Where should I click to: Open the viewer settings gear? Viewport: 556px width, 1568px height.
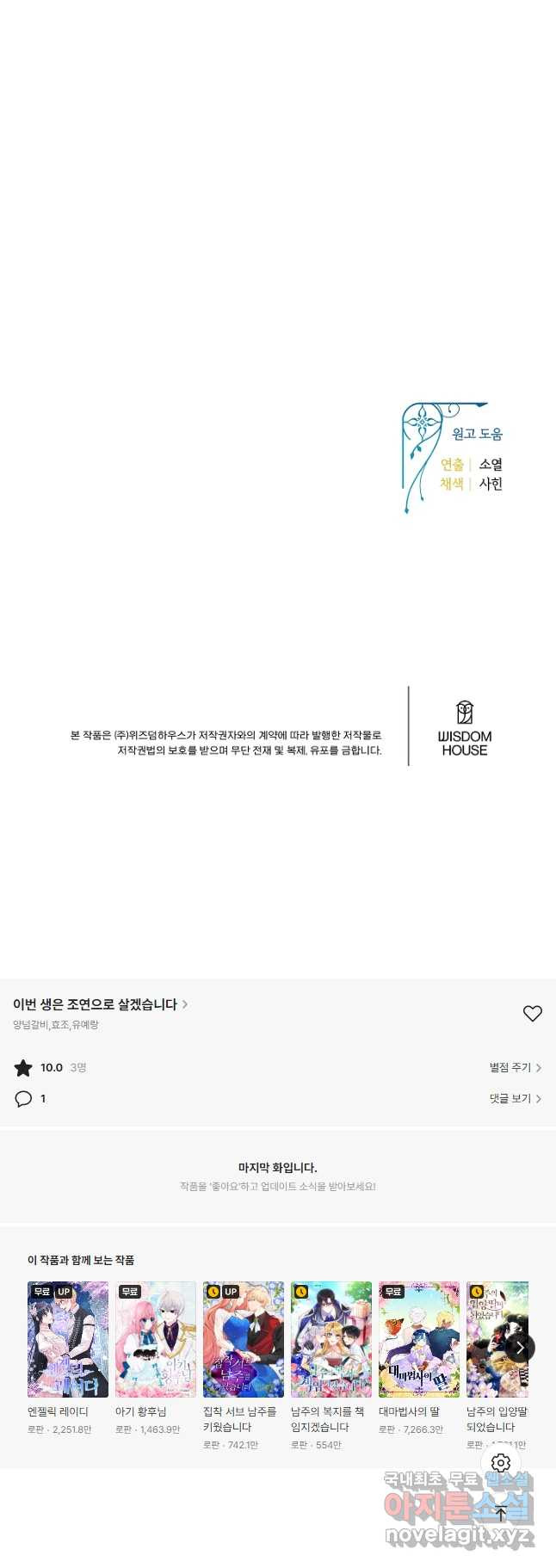pyautogui.click(x=501, y=1463)
